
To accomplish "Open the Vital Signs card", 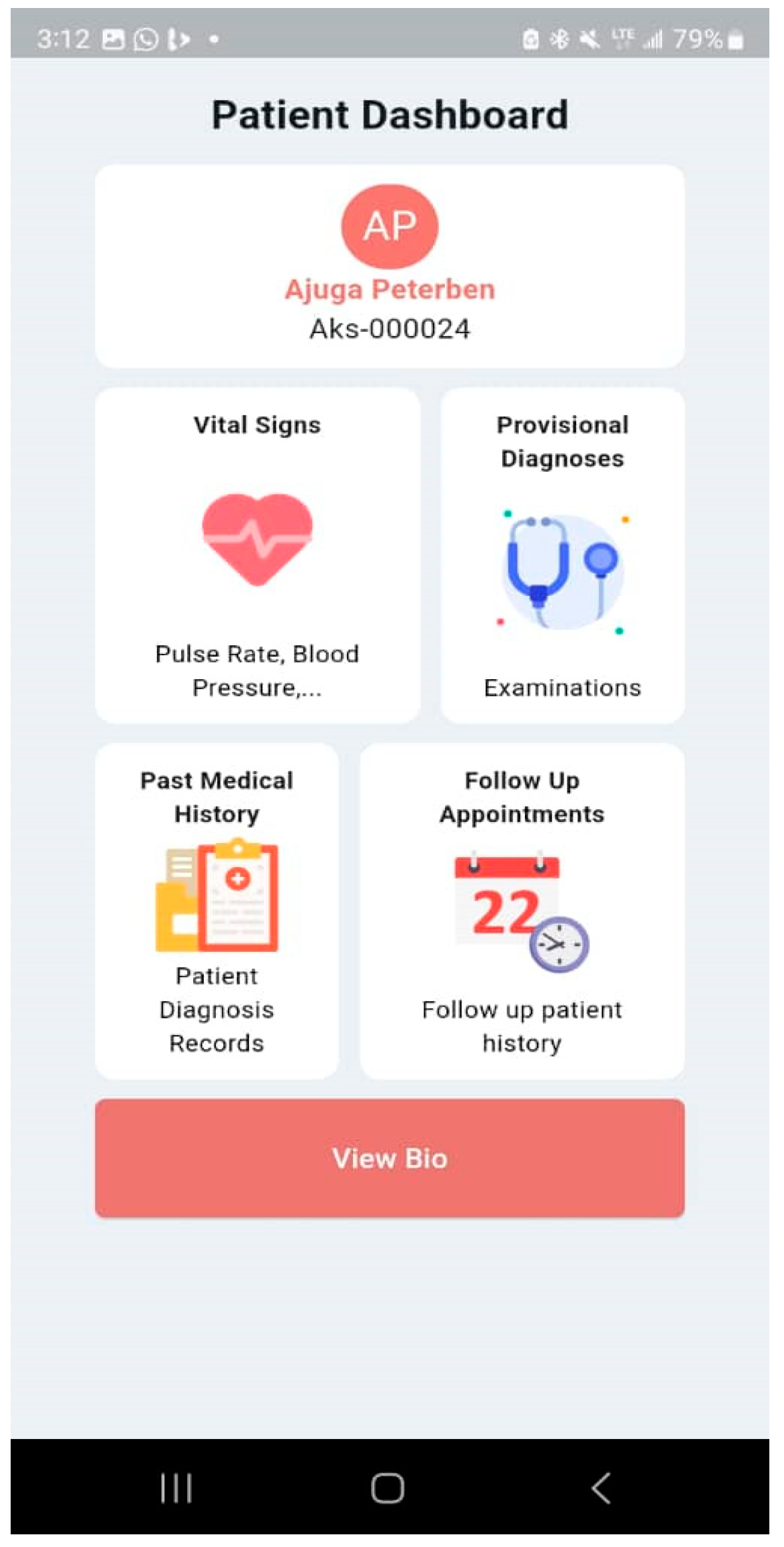I will pos(257,555).
